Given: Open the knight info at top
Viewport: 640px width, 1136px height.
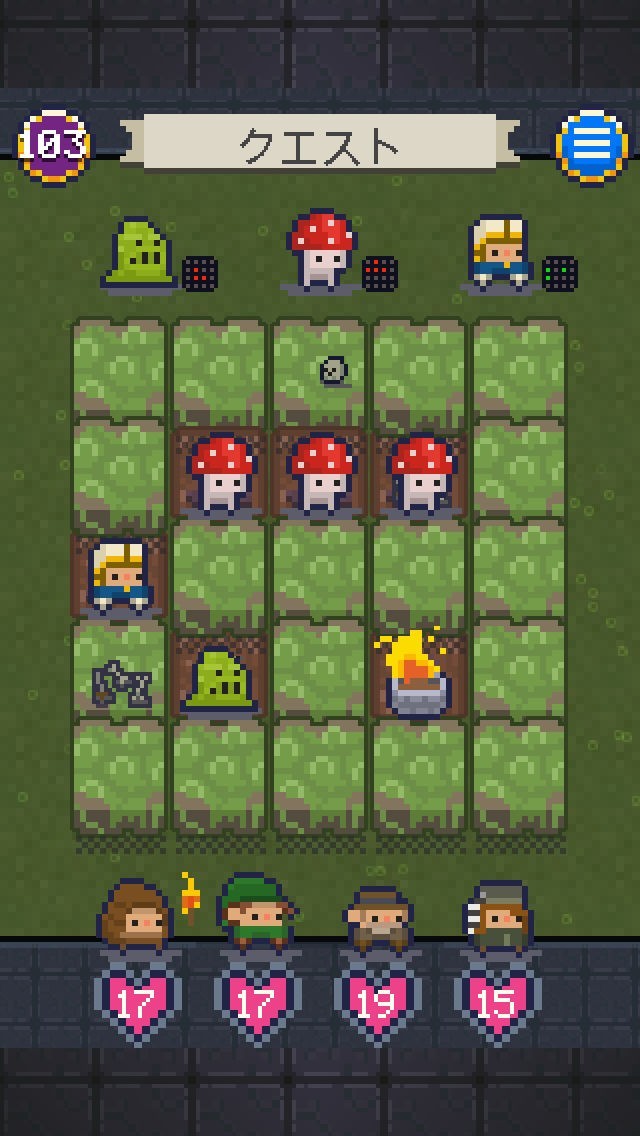Looking at the screenshot, I should pos(499,251).
